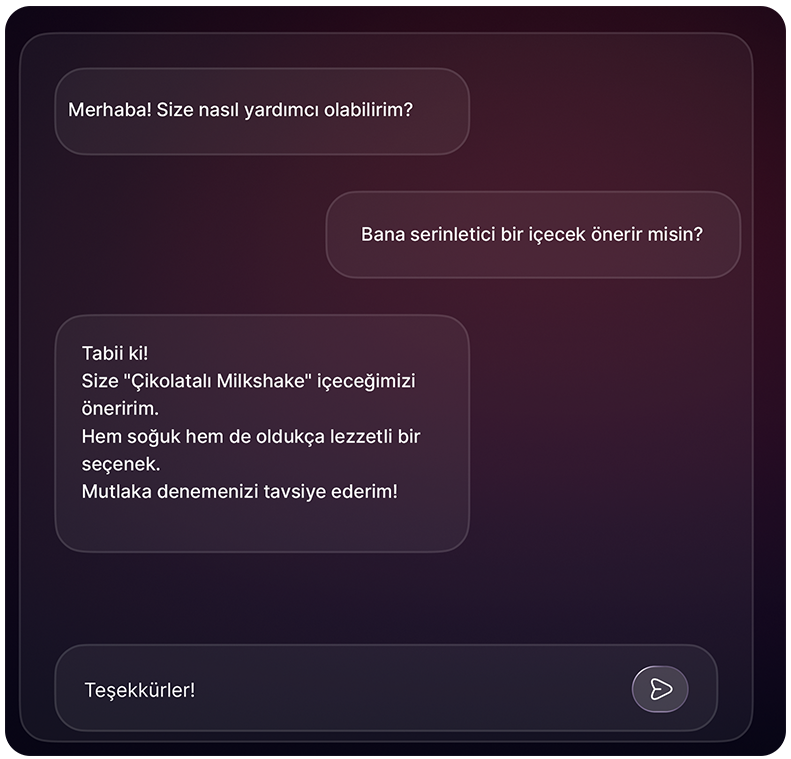
Task: Send the message with the arrow icon
Action: tap(660, 689)
